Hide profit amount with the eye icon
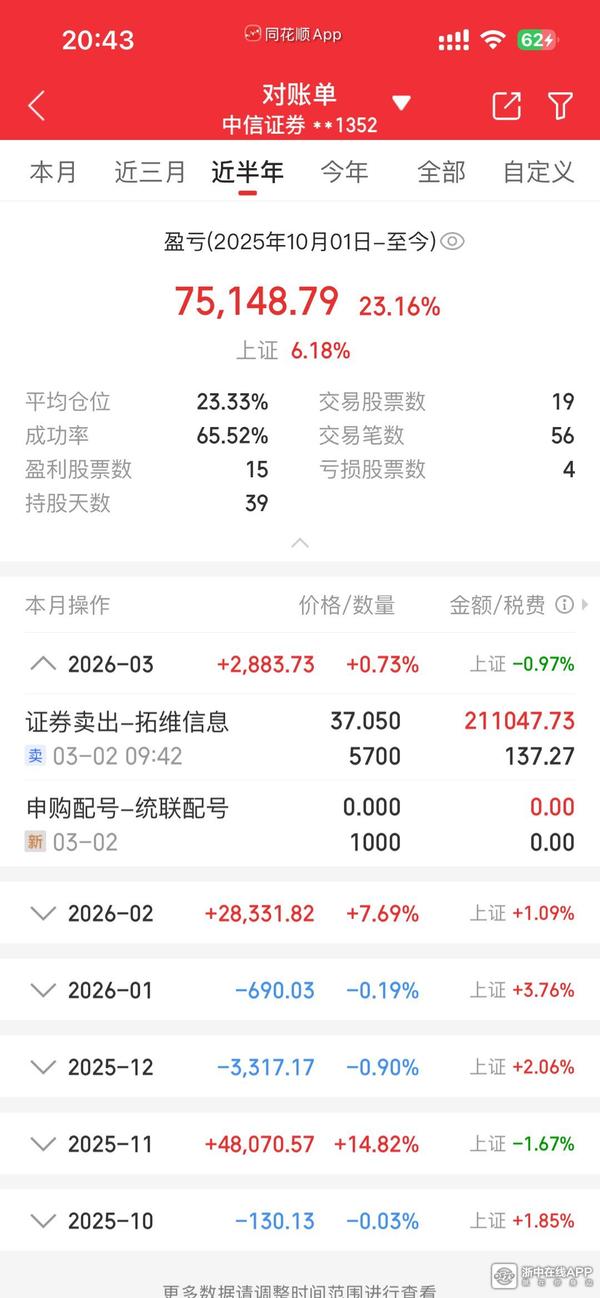 pos(453,241)
